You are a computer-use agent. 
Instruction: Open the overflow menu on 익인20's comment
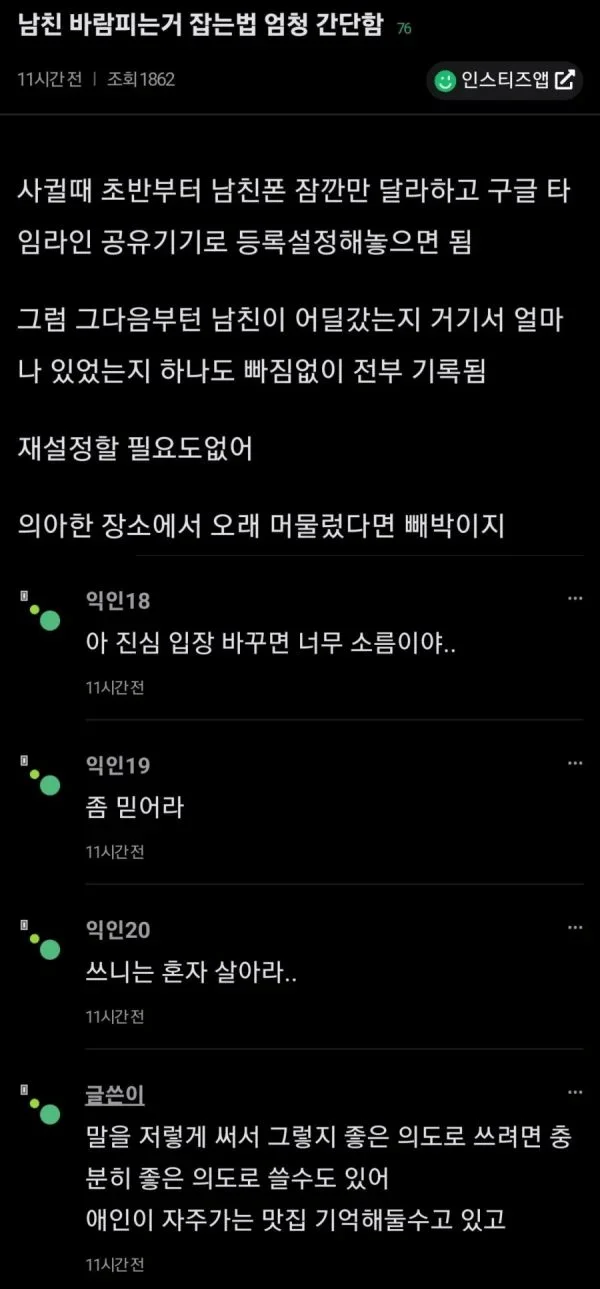(x=574, y=928)
